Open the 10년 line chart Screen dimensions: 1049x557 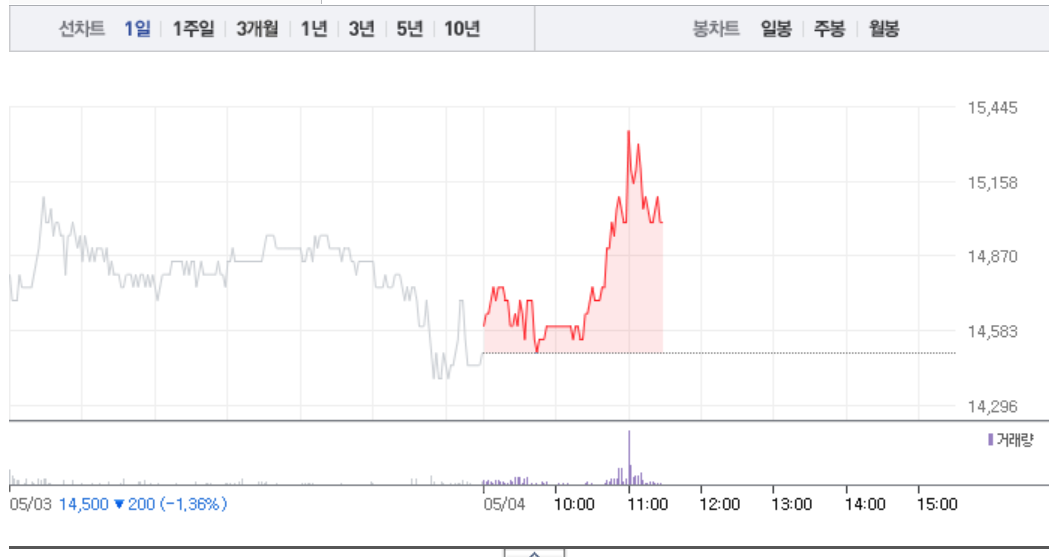click(462, 29)
